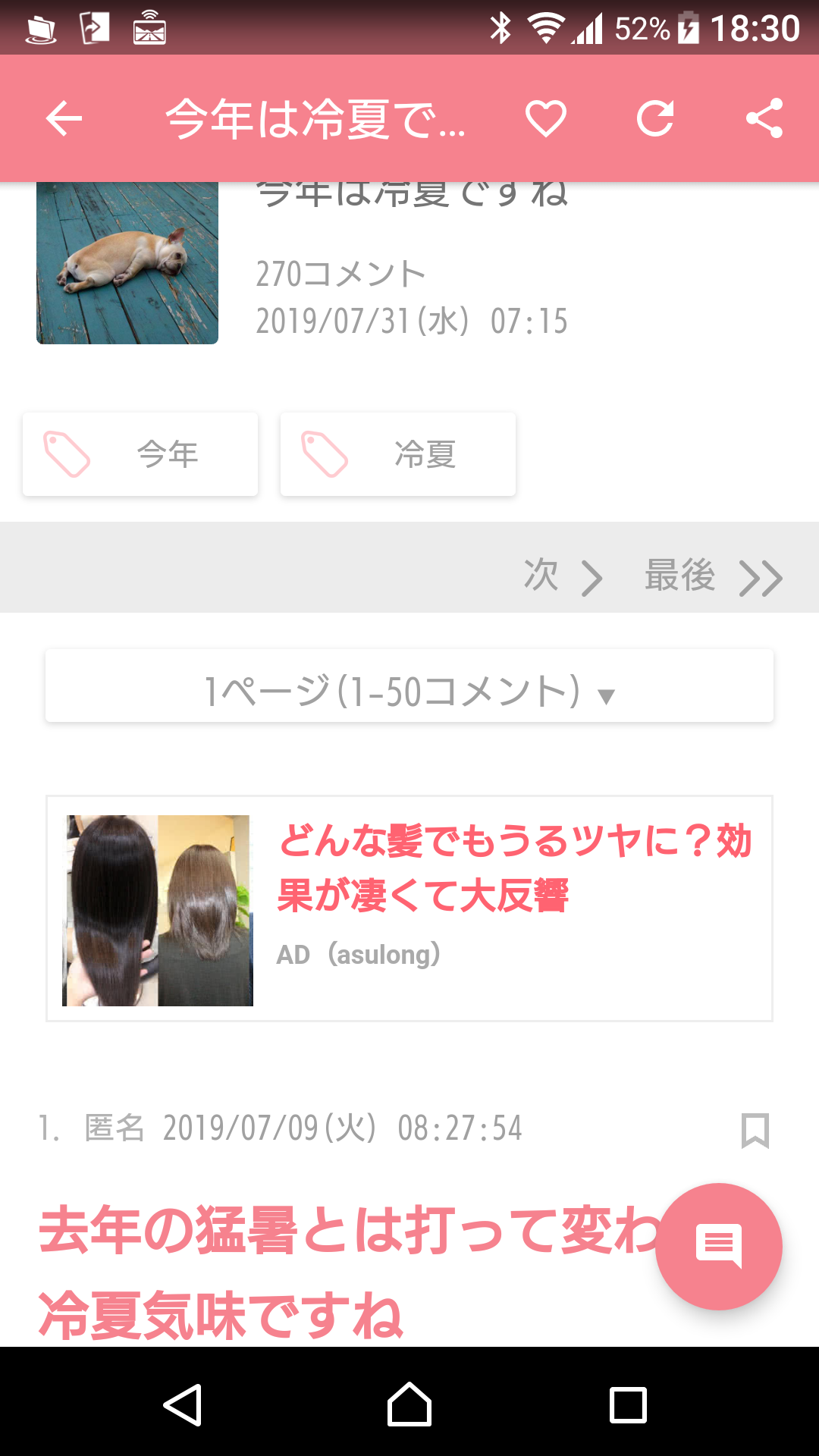This screenshot has width=819, height=1456.
Task: View the hair comparison ad image
Action: tap(157, 908)
